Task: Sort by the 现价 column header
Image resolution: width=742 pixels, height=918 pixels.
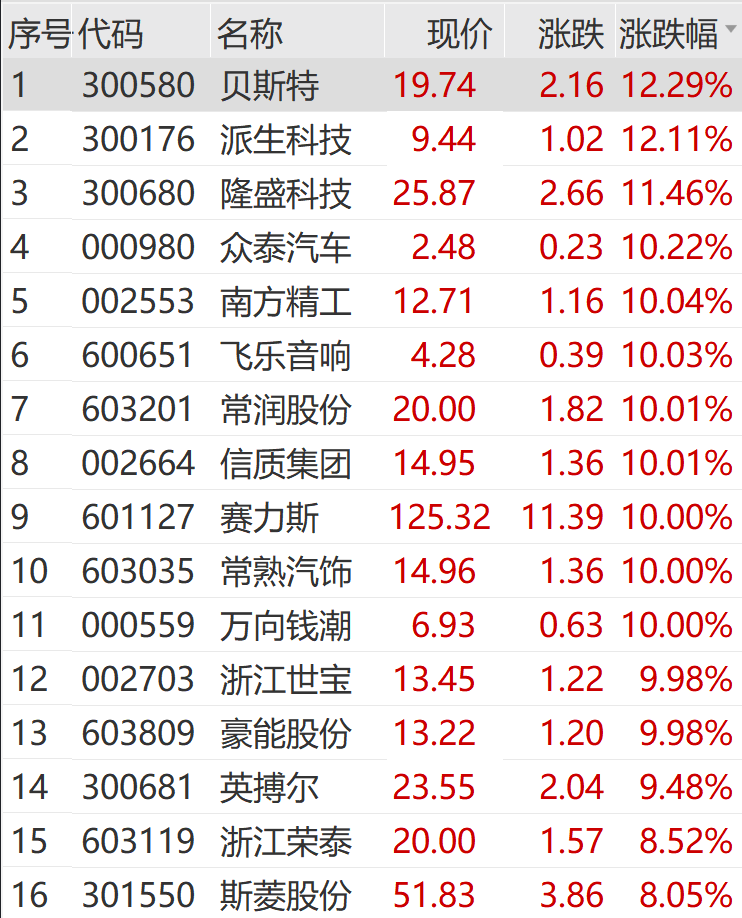Action: pos(459,33)
